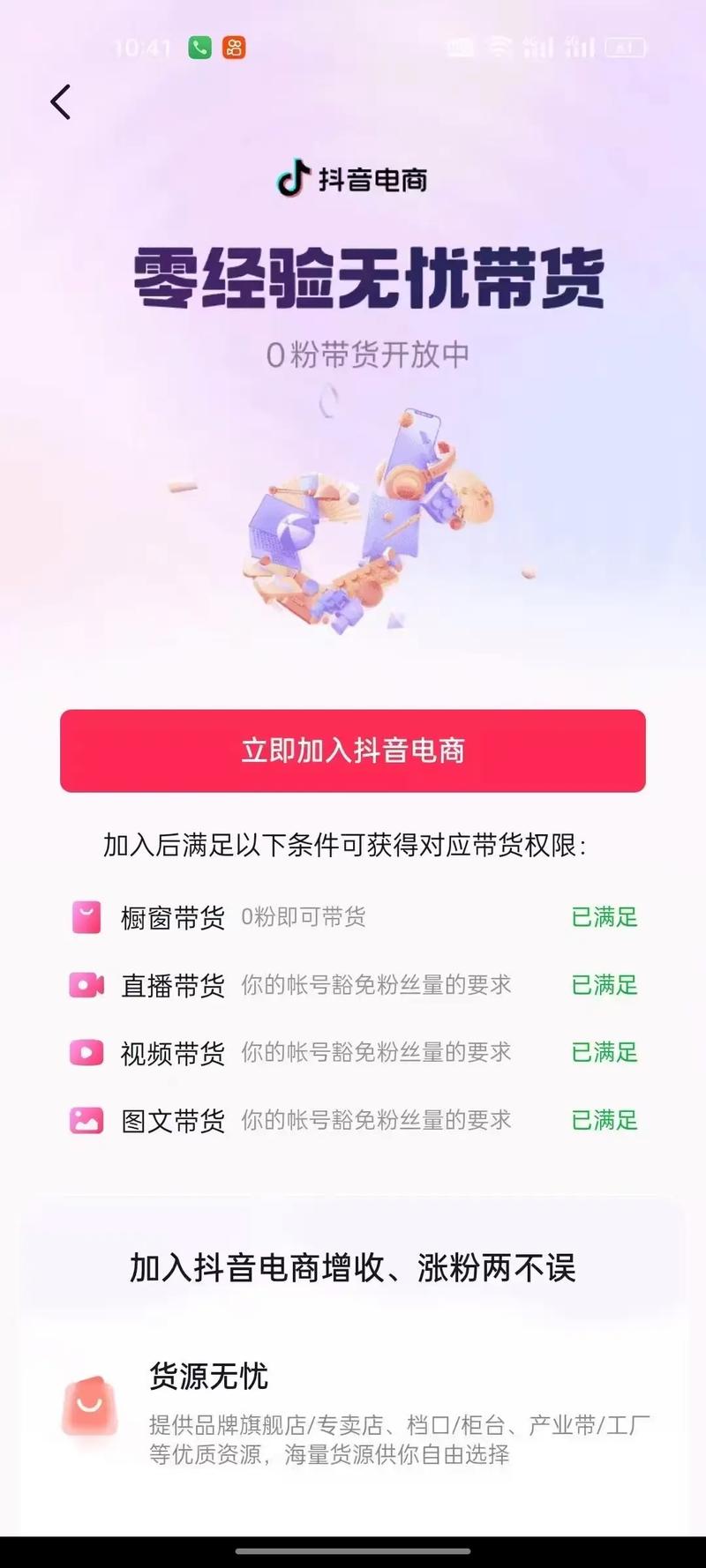Tap 立即加入抖音电商 button
Image resolution: width=706 pixels, height=1568 pixels.
353,750
